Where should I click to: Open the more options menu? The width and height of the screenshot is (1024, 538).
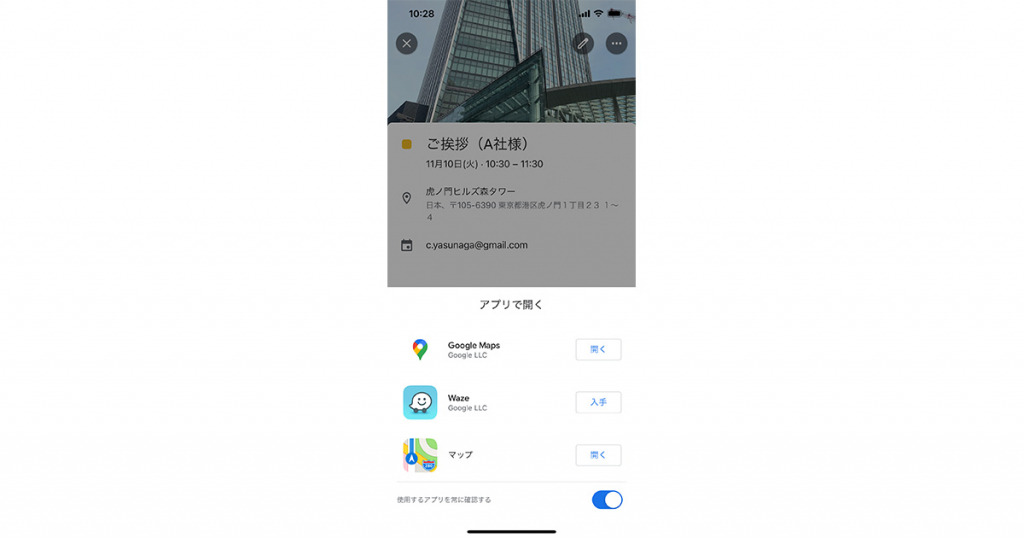click(x=616, y=43)
